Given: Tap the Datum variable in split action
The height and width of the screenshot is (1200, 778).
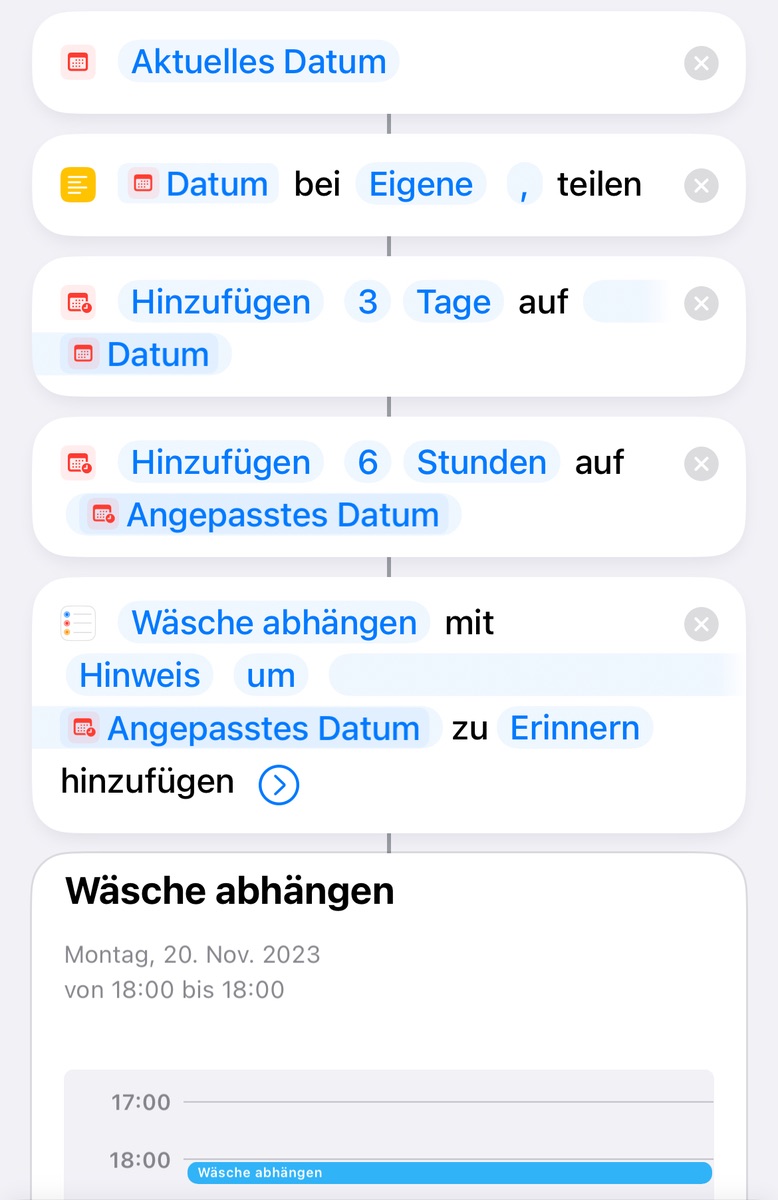Looking at the screenshot, I should tap(199, 185).
